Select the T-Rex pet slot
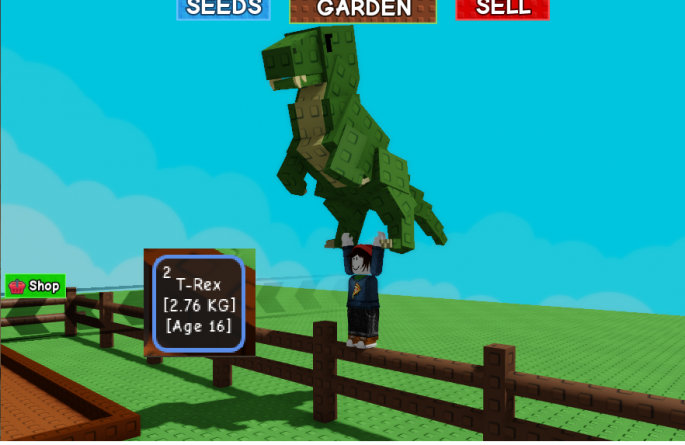The image size is (685, 445). tap(198, 304)
